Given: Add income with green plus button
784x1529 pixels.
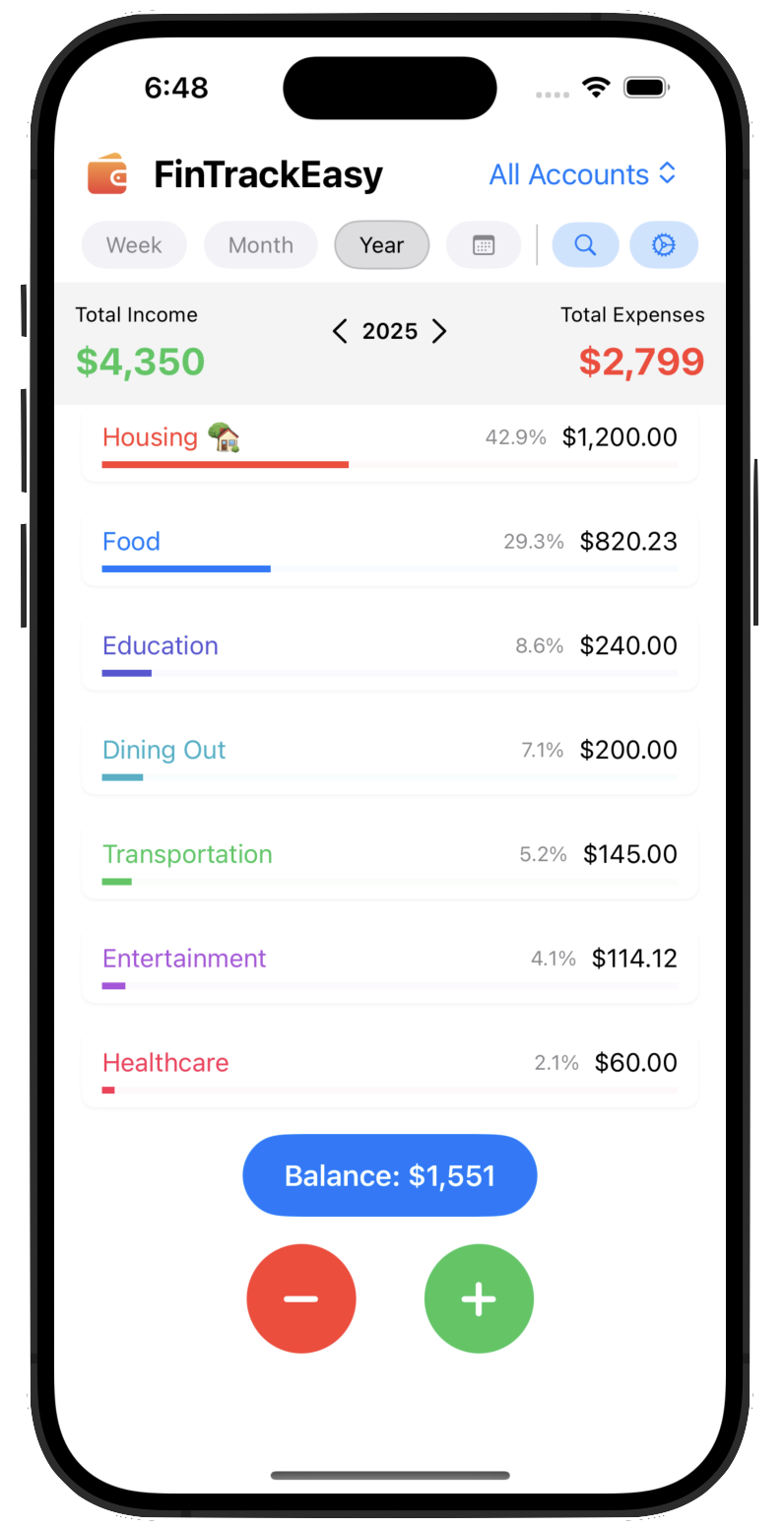Looking at the screenshot, I should (x=479, y=1298).
